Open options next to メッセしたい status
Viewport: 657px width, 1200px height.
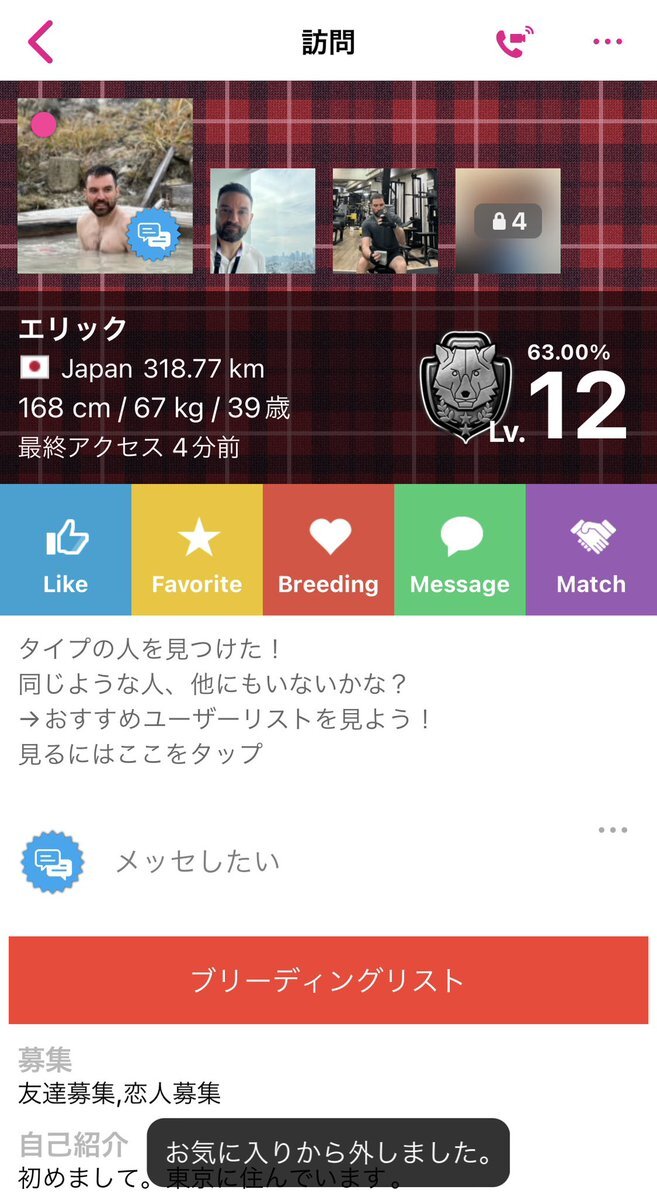click(612, 830)
